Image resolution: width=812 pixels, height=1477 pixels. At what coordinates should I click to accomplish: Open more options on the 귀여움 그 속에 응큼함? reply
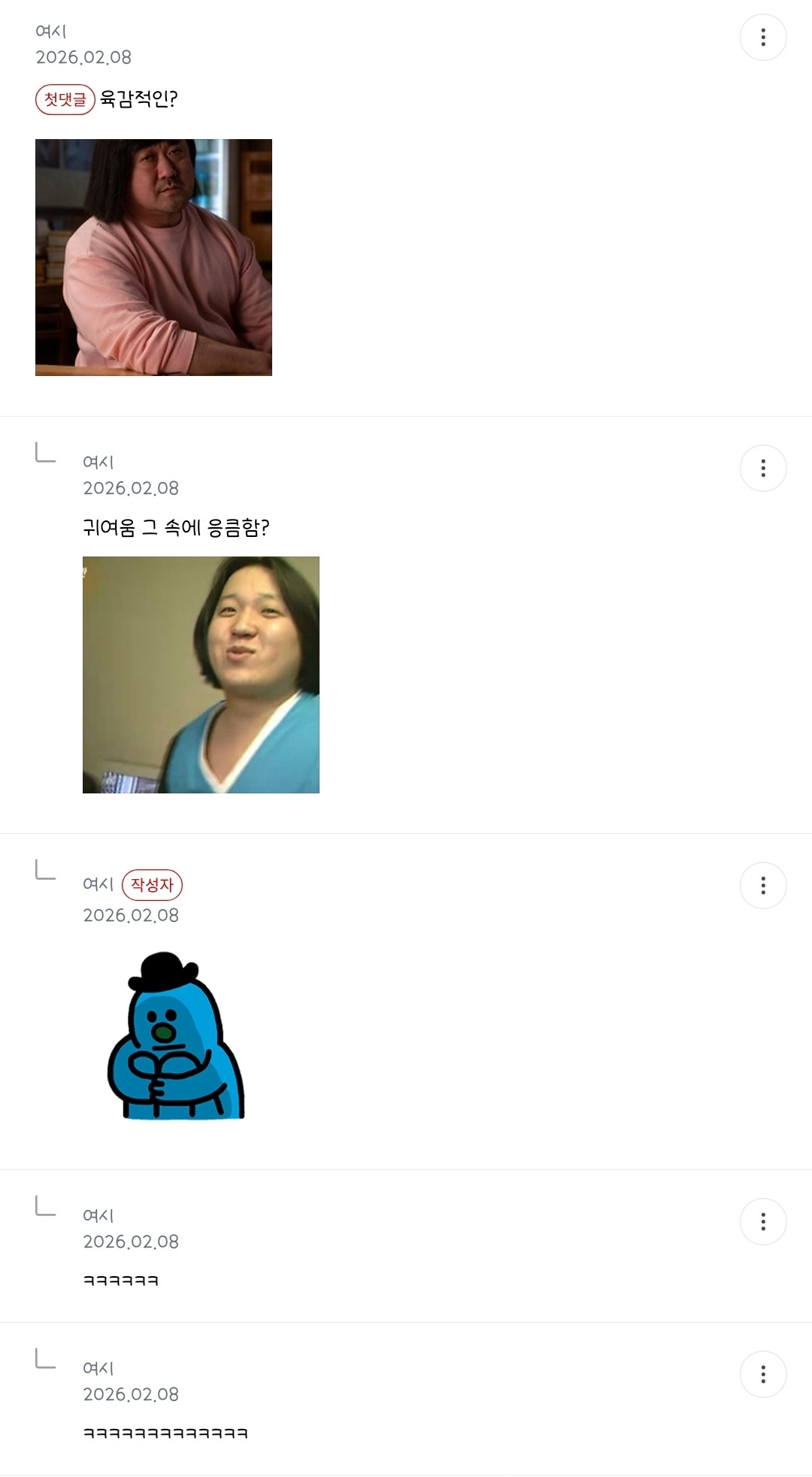click(763, 469)
